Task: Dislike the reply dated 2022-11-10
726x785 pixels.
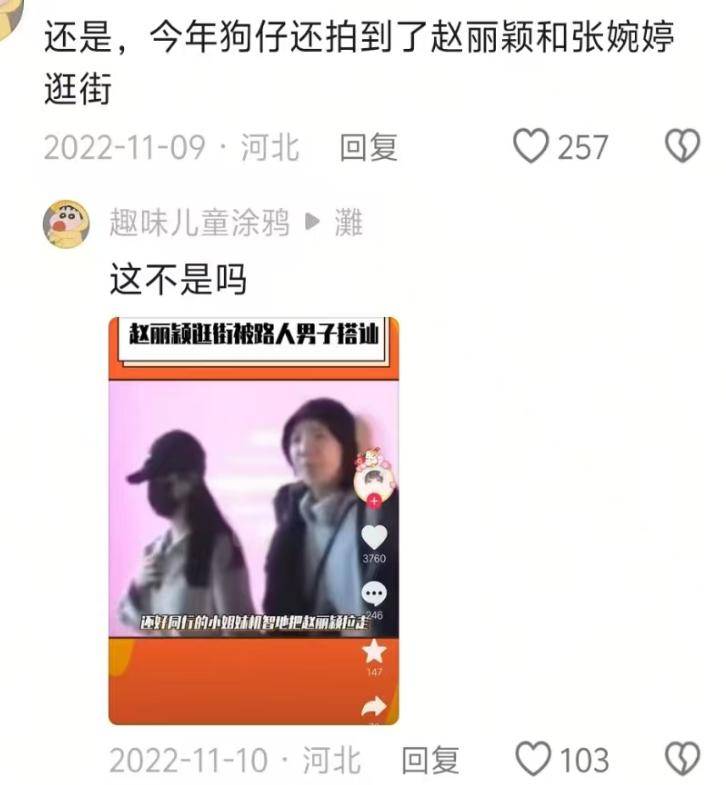Action: (683, 759)
